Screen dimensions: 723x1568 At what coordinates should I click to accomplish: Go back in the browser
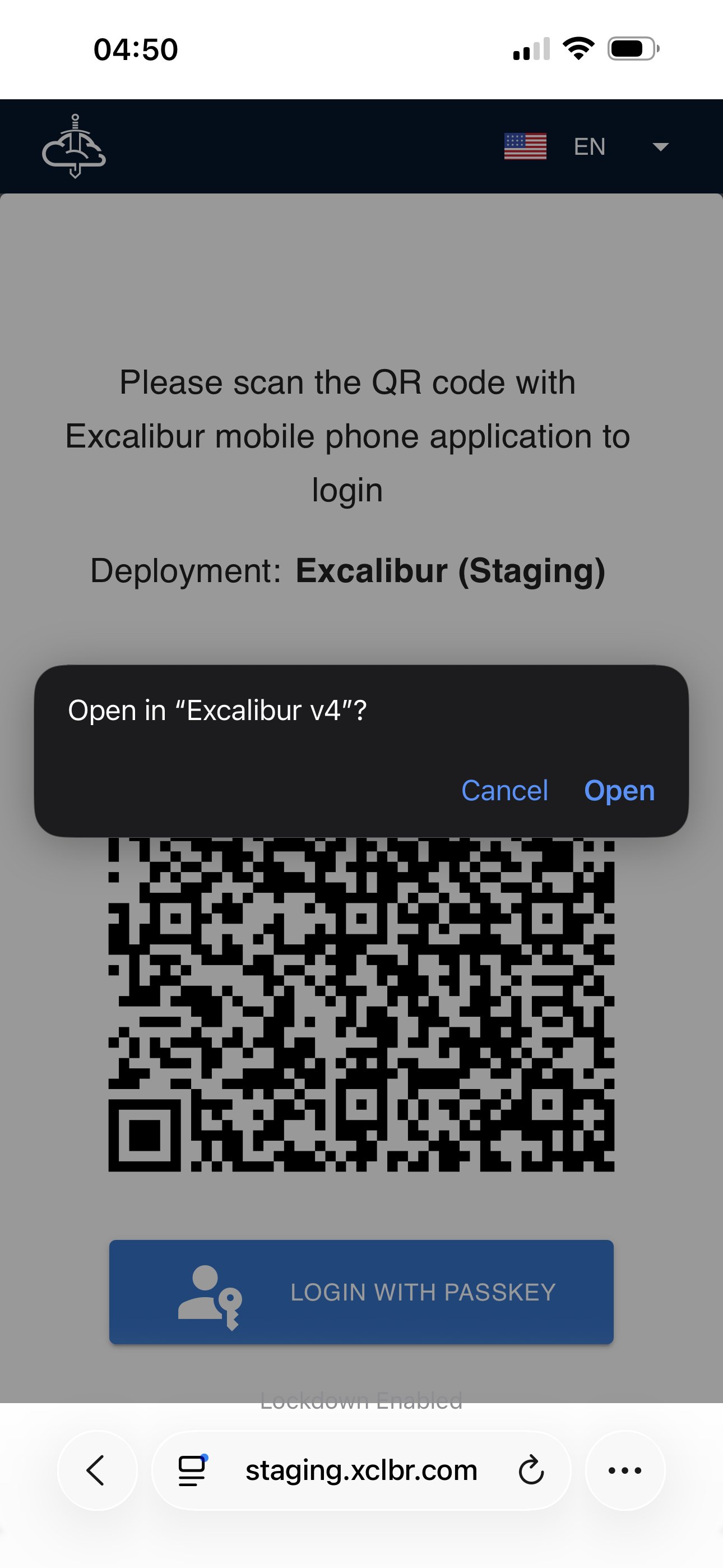[97, 1470]
